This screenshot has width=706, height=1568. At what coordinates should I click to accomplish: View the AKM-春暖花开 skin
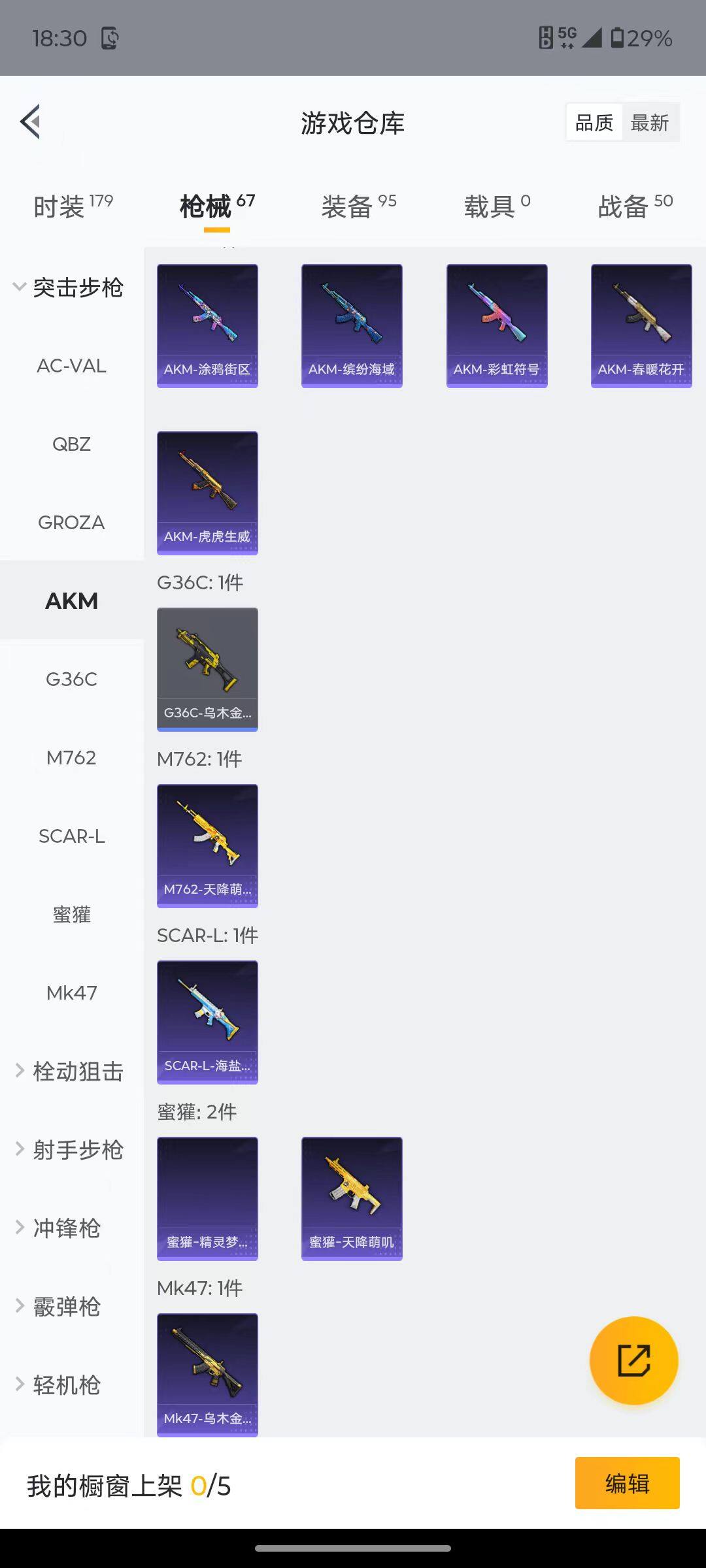(x=641, y=325)
